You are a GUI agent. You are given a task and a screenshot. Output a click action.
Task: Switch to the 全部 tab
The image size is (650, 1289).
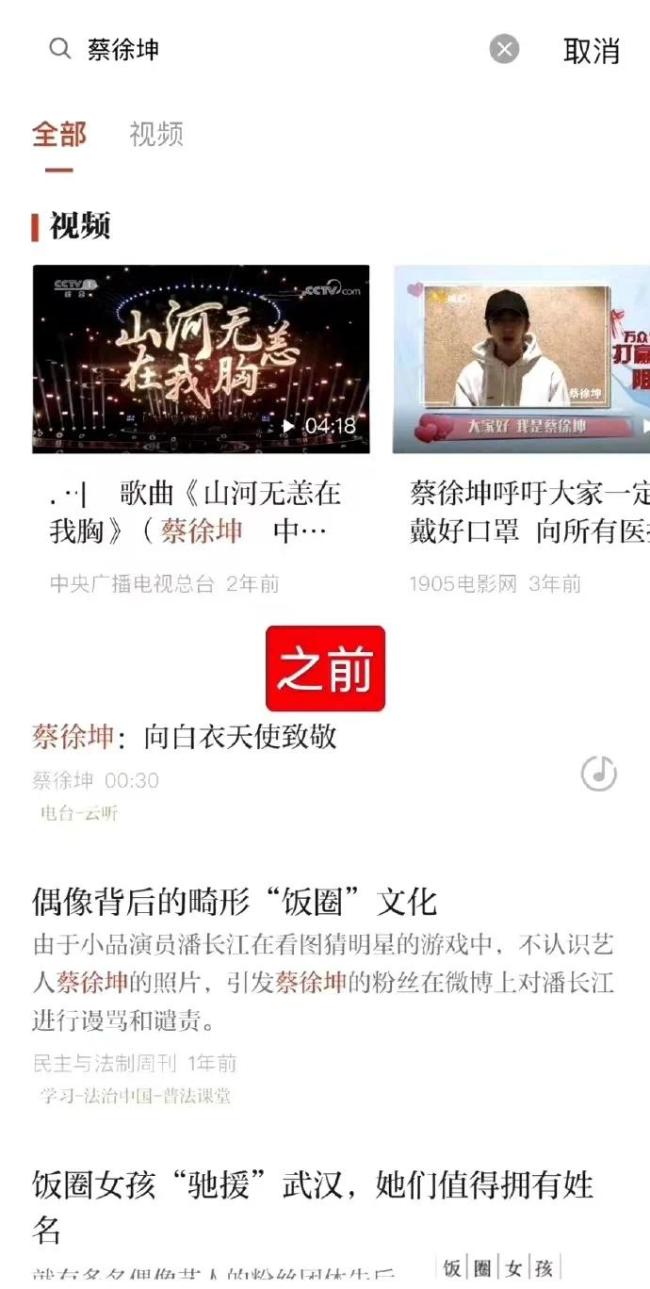point(59,134)
